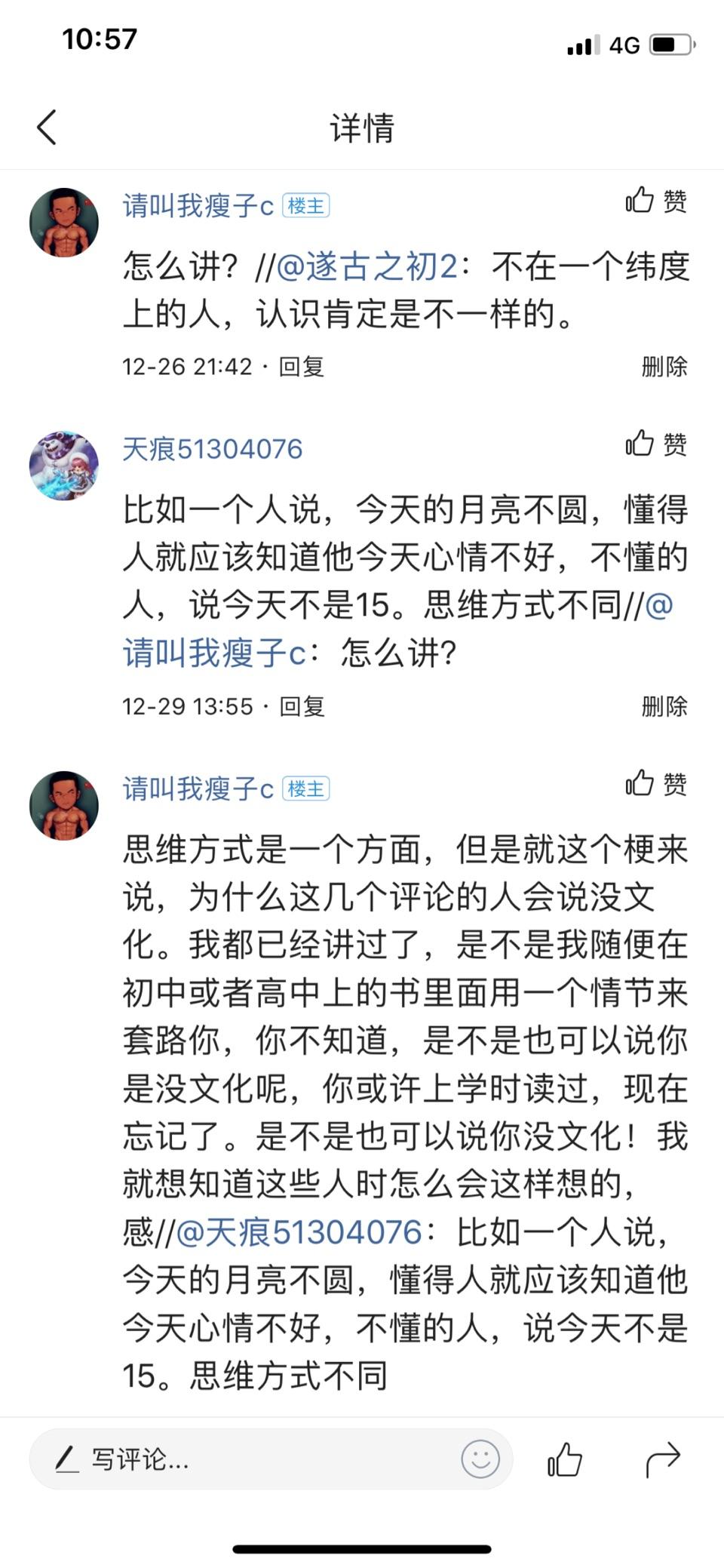Like the post from the bottom bar
This screenshot has width=724, height=1568.
pos(565,1459)
